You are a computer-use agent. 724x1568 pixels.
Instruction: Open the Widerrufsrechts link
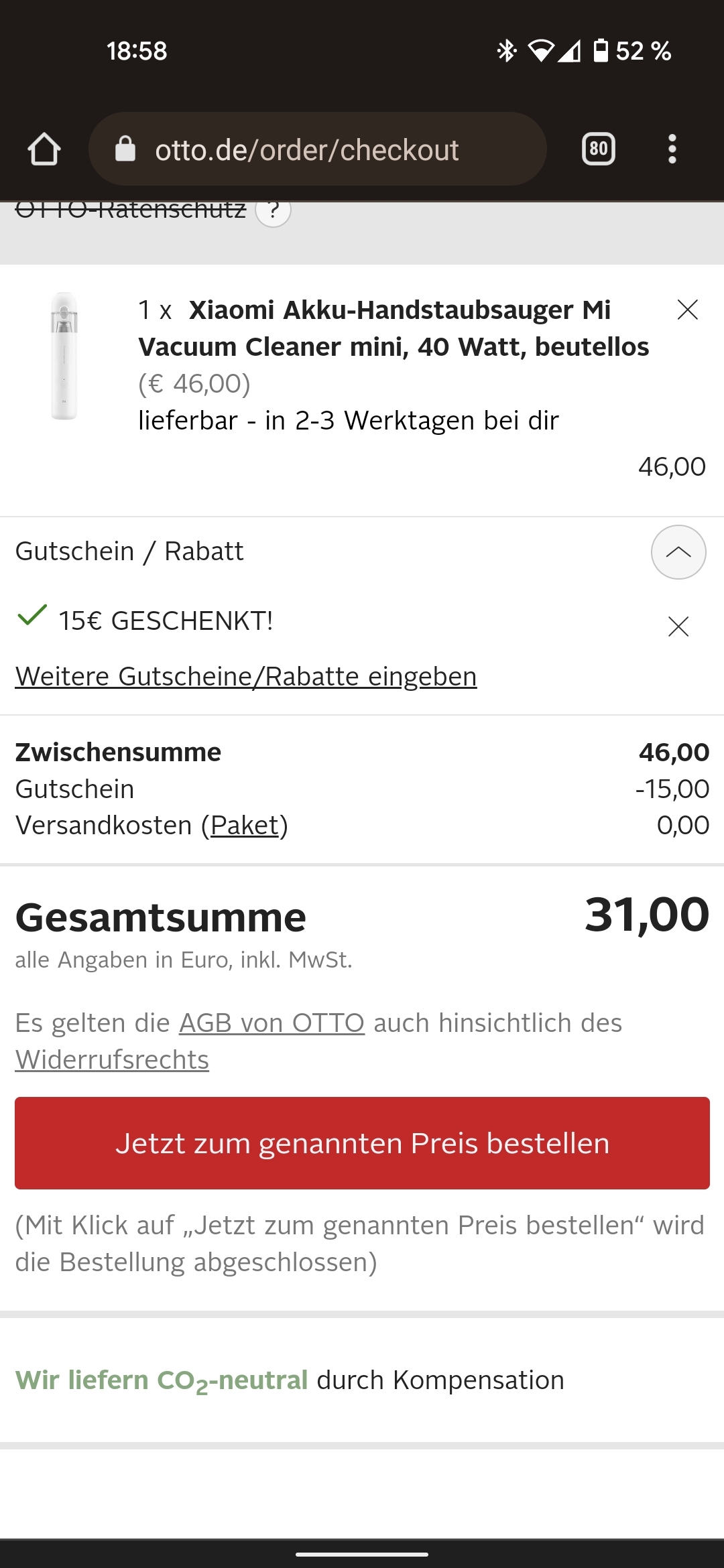pos(112,1060)
